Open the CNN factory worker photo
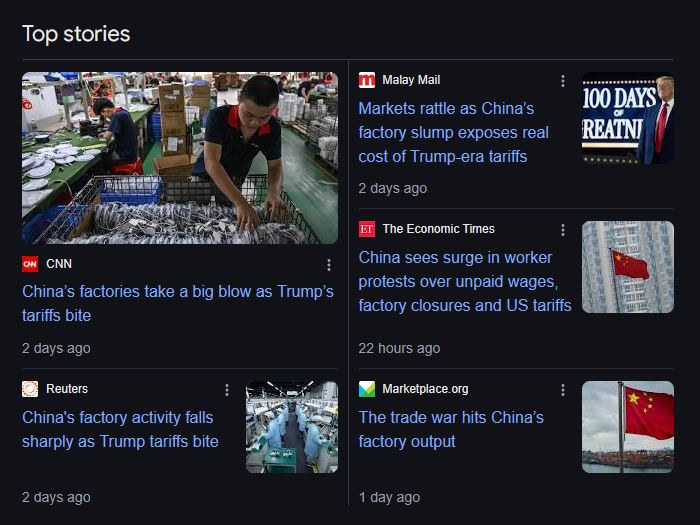Viewport: 700px width, 525px height. point(180,158)
